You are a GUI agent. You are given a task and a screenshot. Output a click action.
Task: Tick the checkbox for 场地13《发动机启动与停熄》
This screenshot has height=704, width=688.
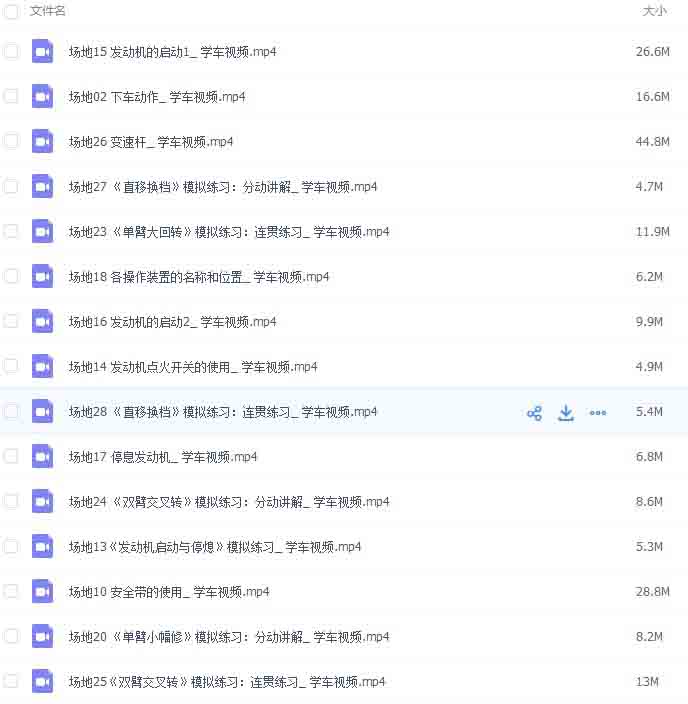coord(11,546)
